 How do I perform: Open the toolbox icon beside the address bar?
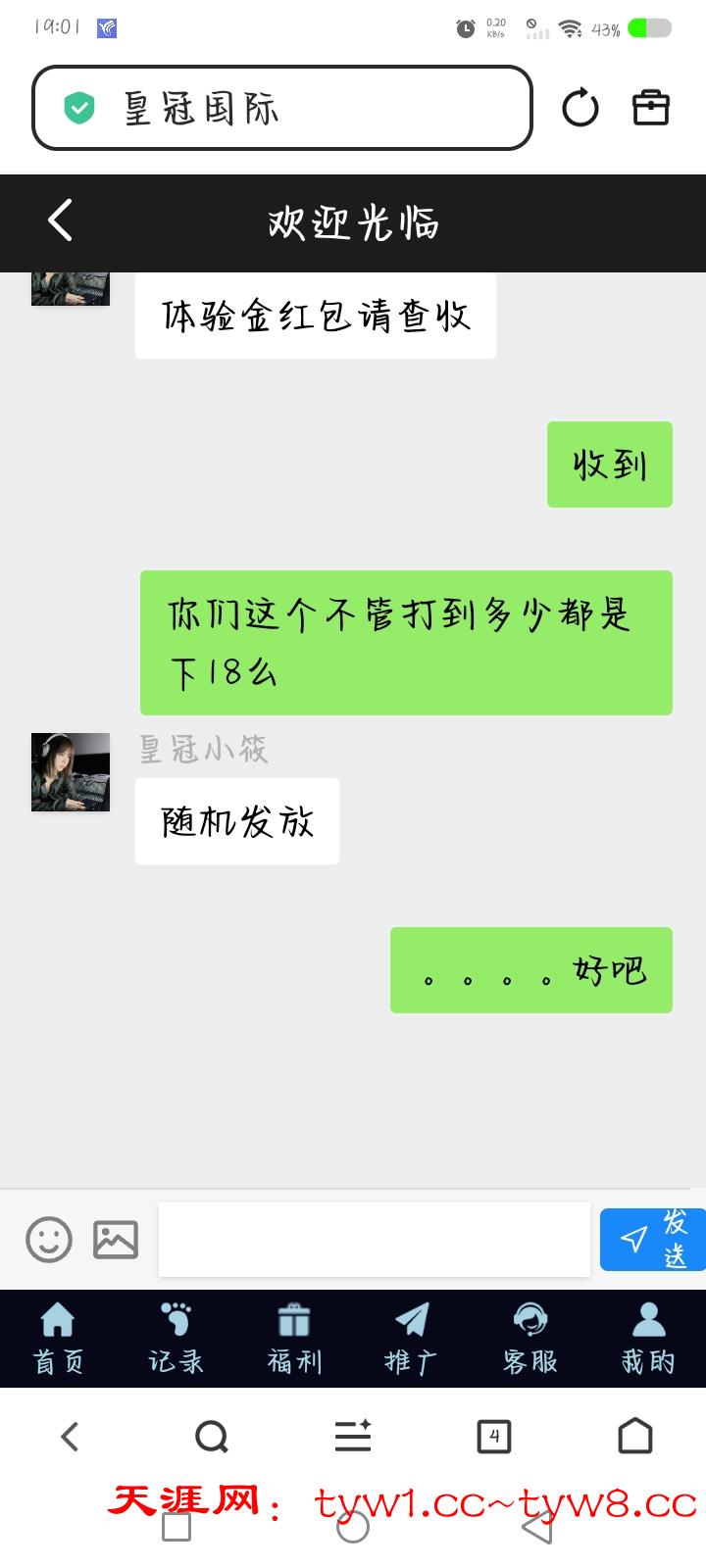coord(650,108)
